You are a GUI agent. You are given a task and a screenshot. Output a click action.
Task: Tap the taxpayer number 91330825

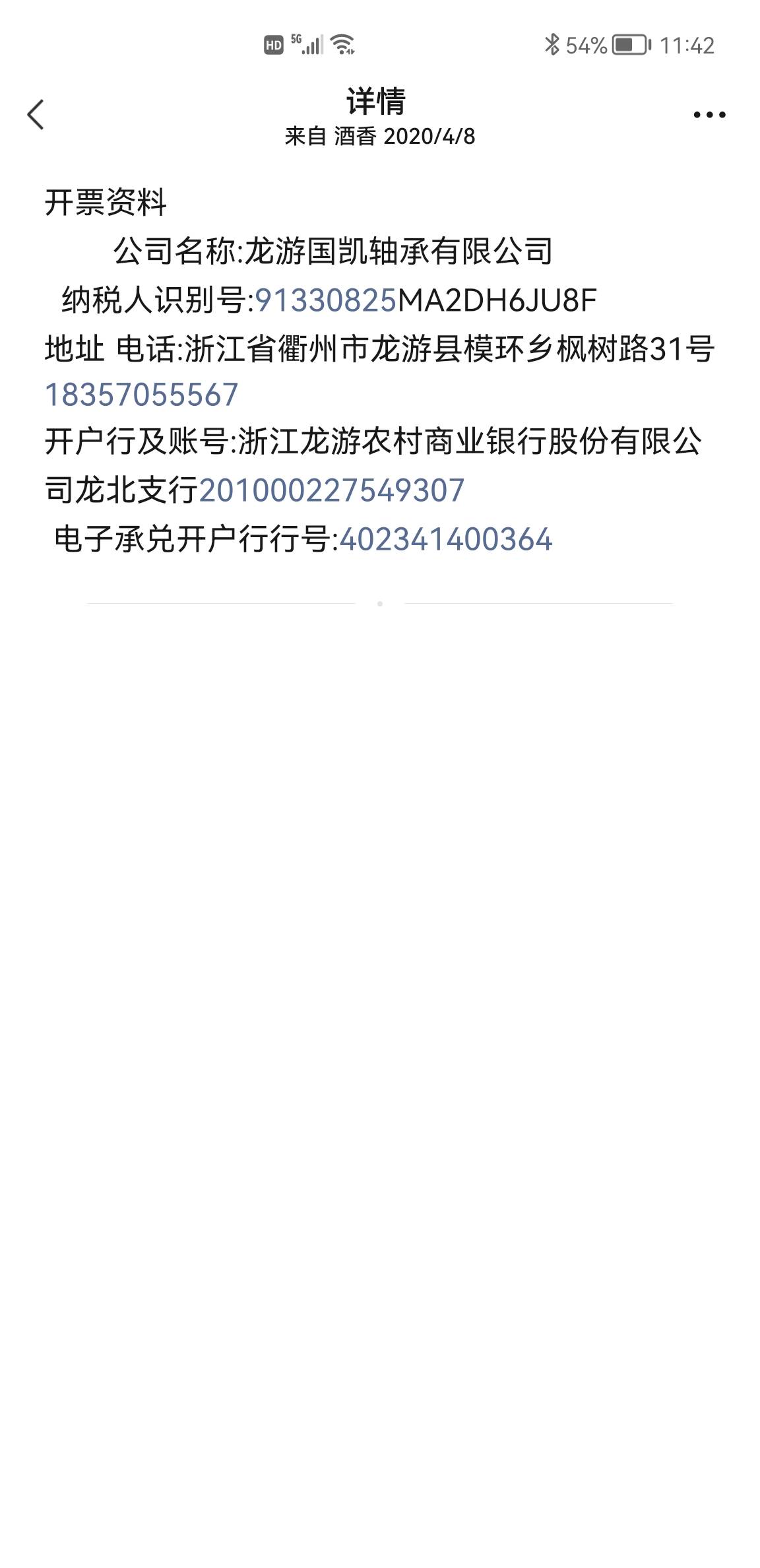coord(325,300)
